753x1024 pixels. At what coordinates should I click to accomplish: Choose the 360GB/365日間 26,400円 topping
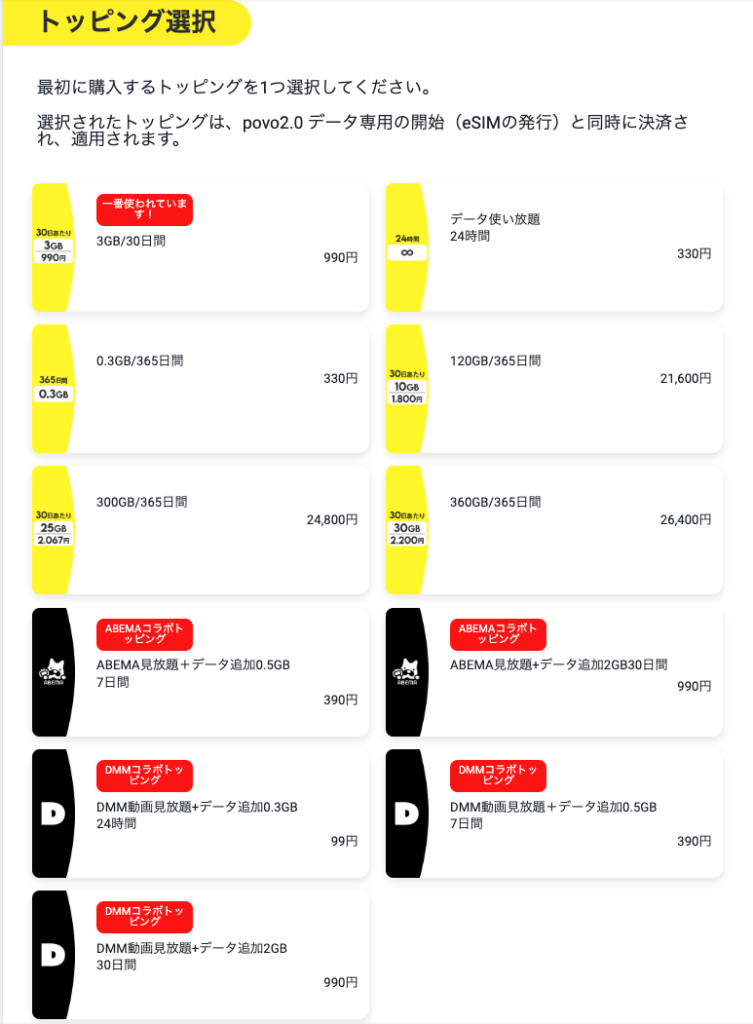coord(554,530)
